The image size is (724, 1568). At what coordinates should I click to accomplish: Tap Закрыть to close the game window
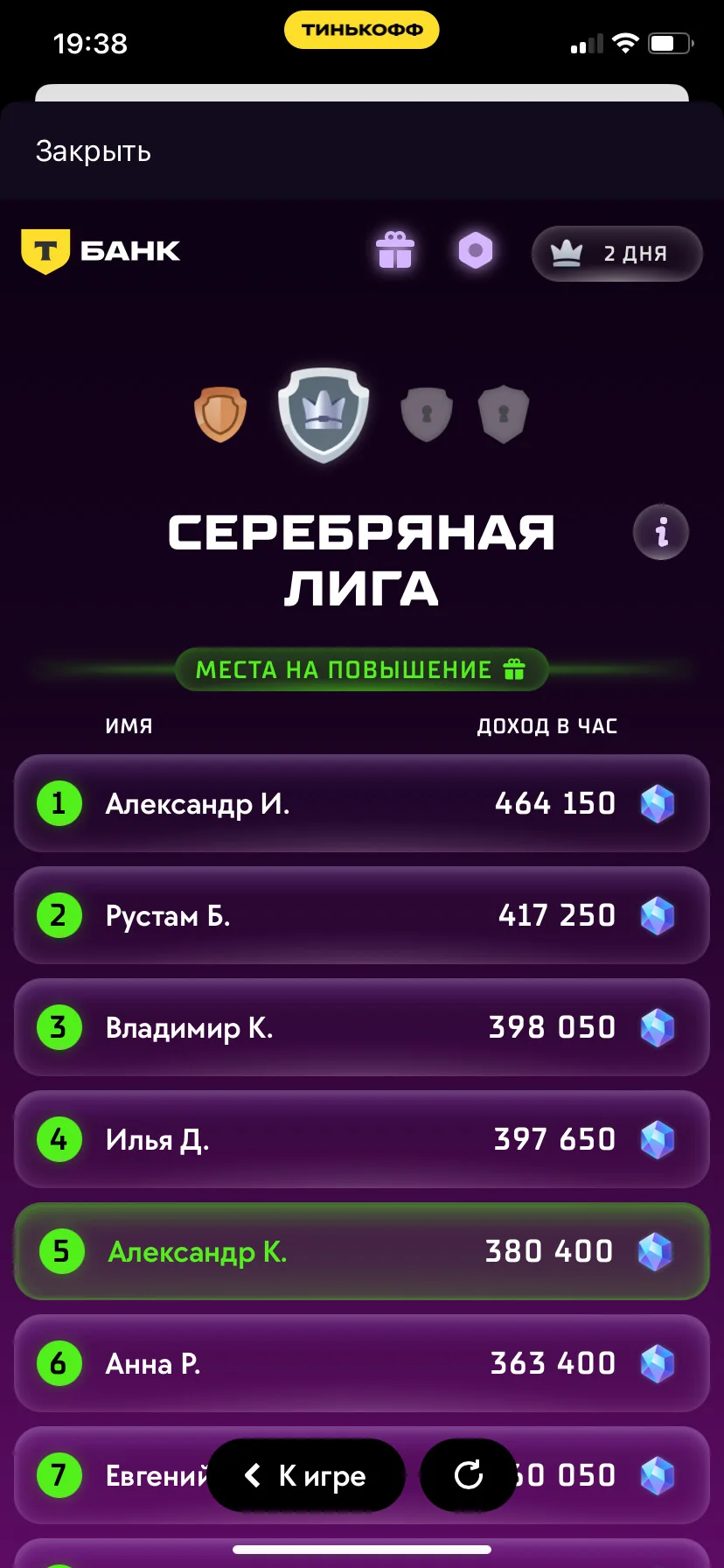[94, 151]
